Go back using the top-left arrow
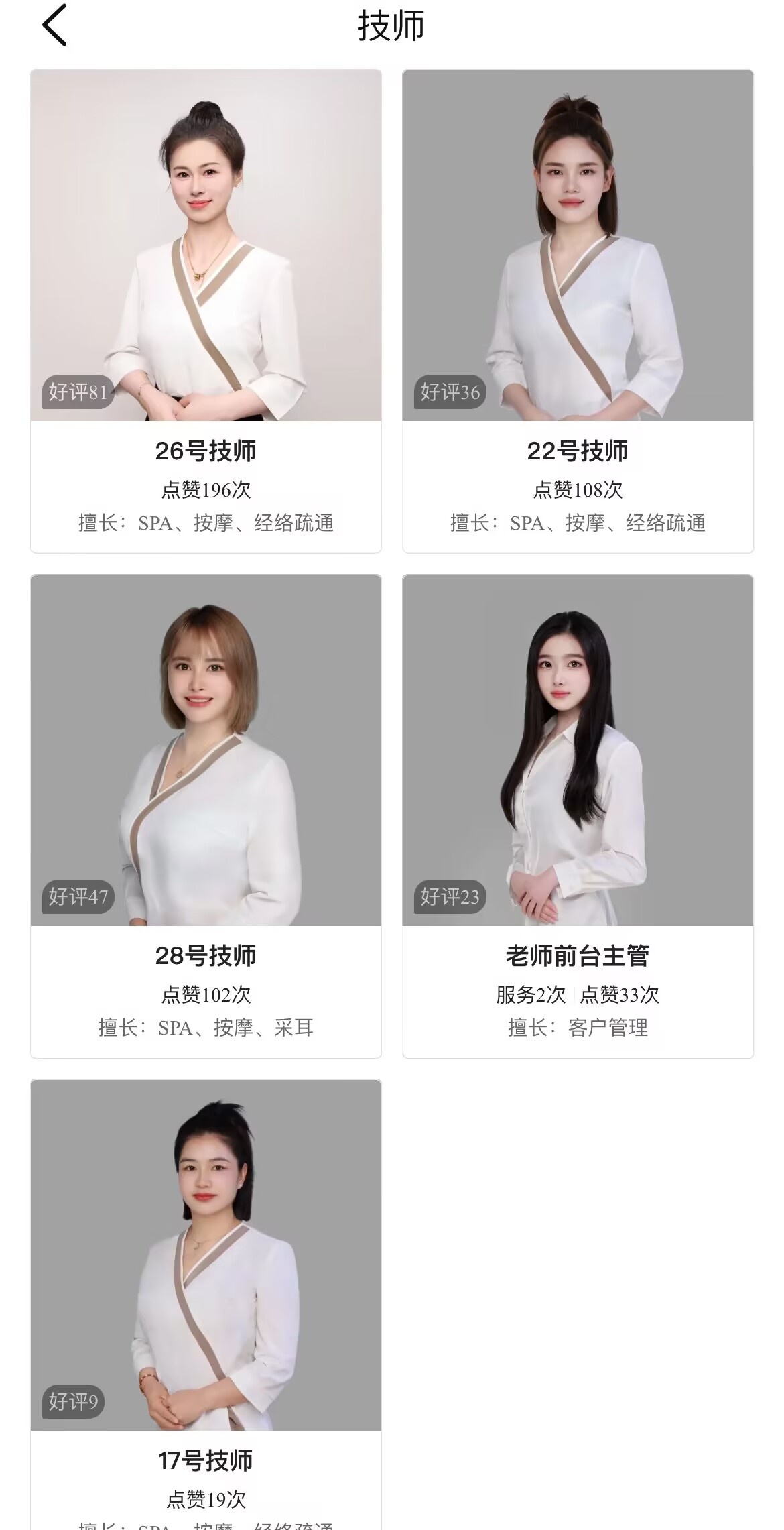This screenshot has height=1530, width=784. click(54, 25)
